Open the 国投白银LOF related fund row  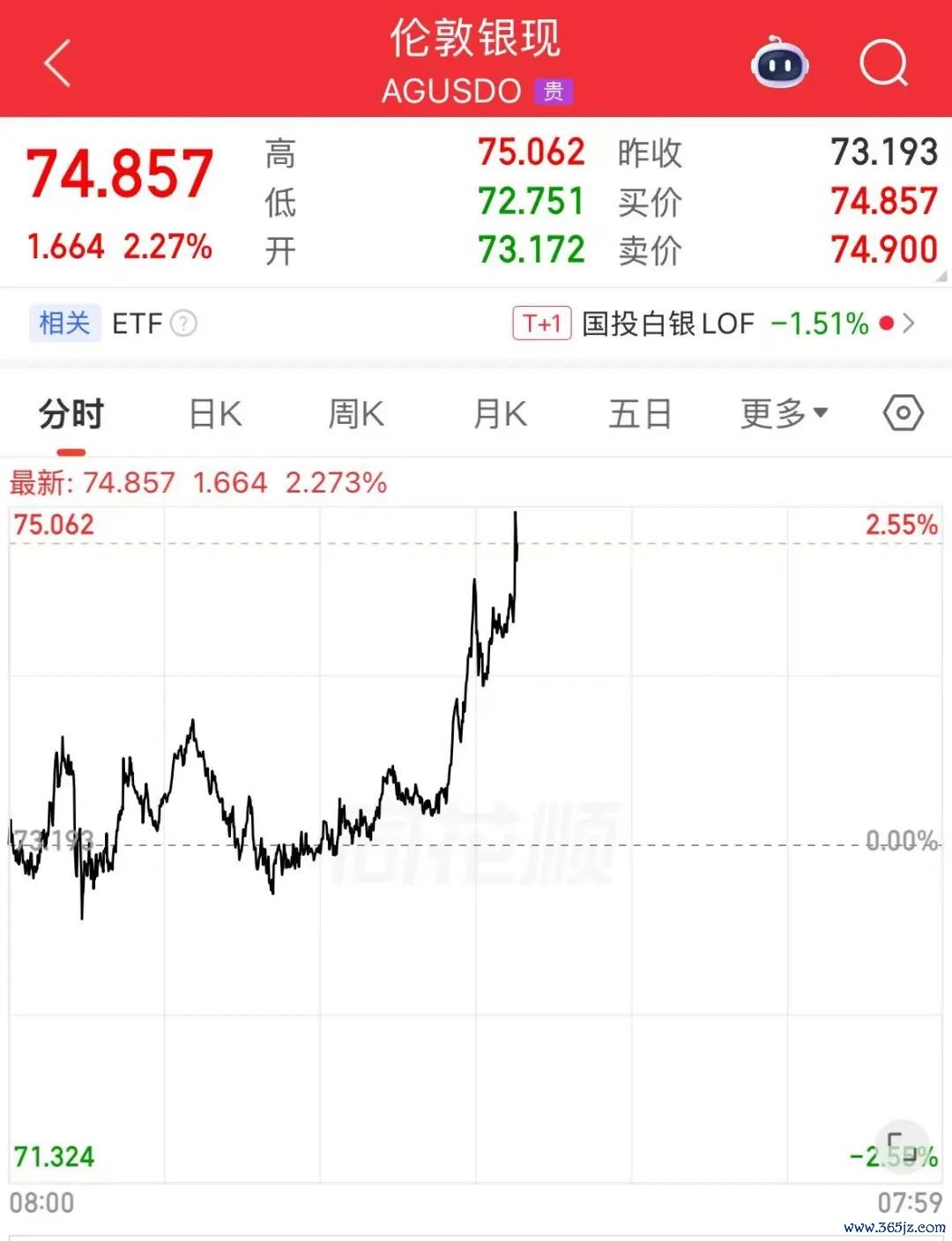(x=714, y=323)
